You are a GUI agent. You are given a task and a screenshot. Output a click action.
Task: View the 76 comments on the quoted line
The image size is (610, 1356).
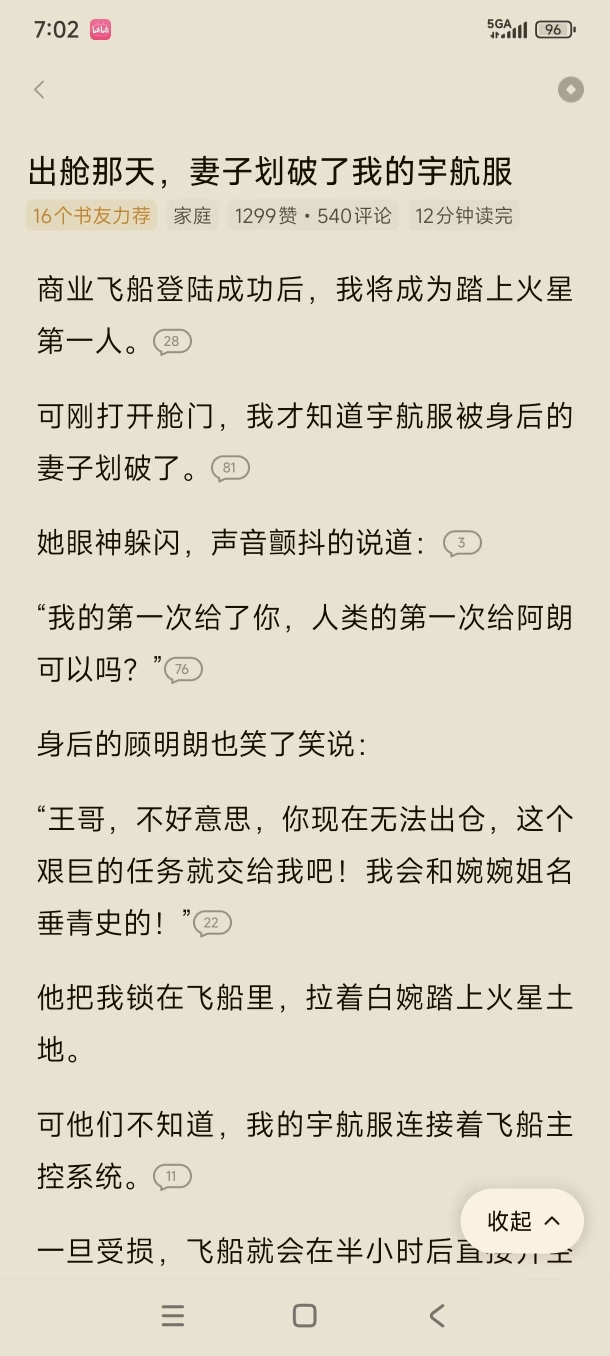coord(183,670)
